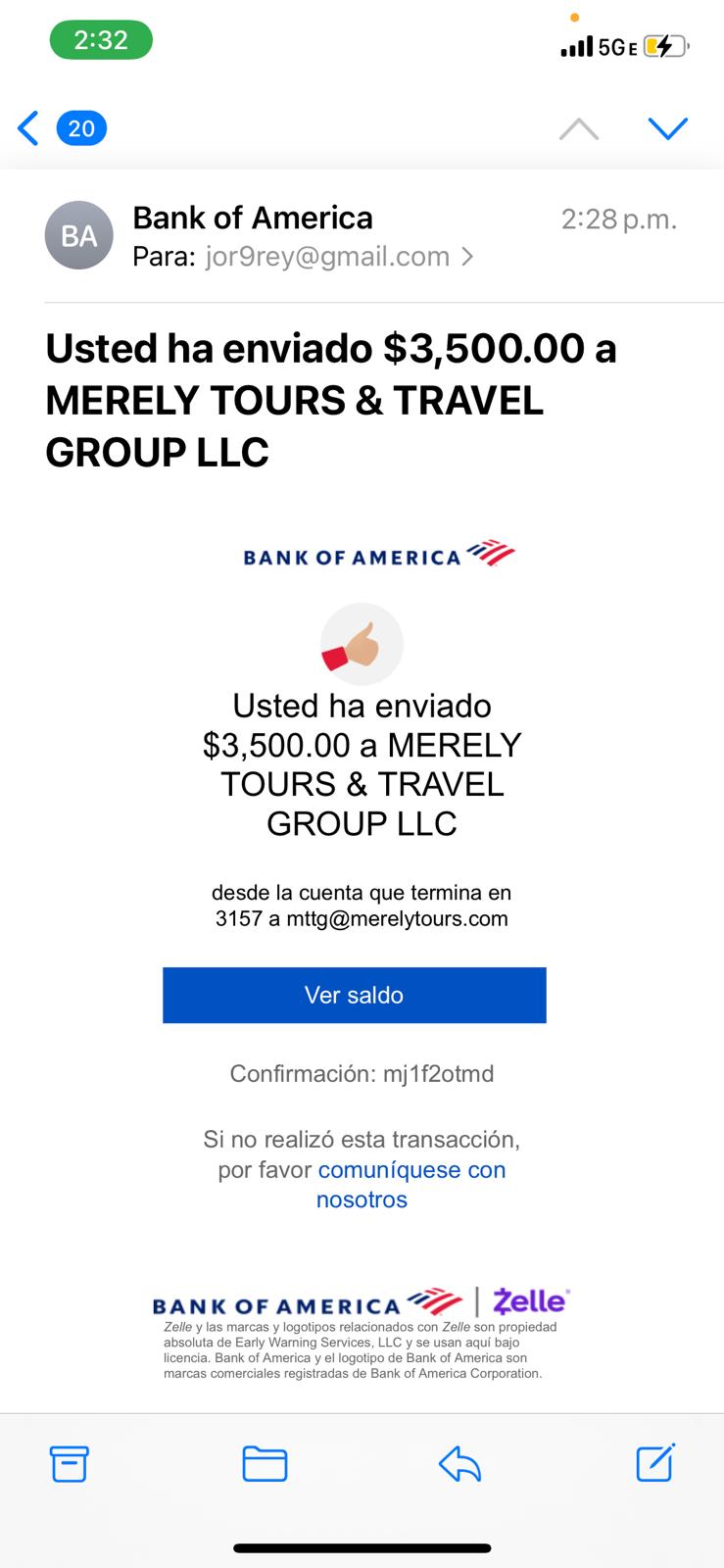Move this email to a folder

265,1463
